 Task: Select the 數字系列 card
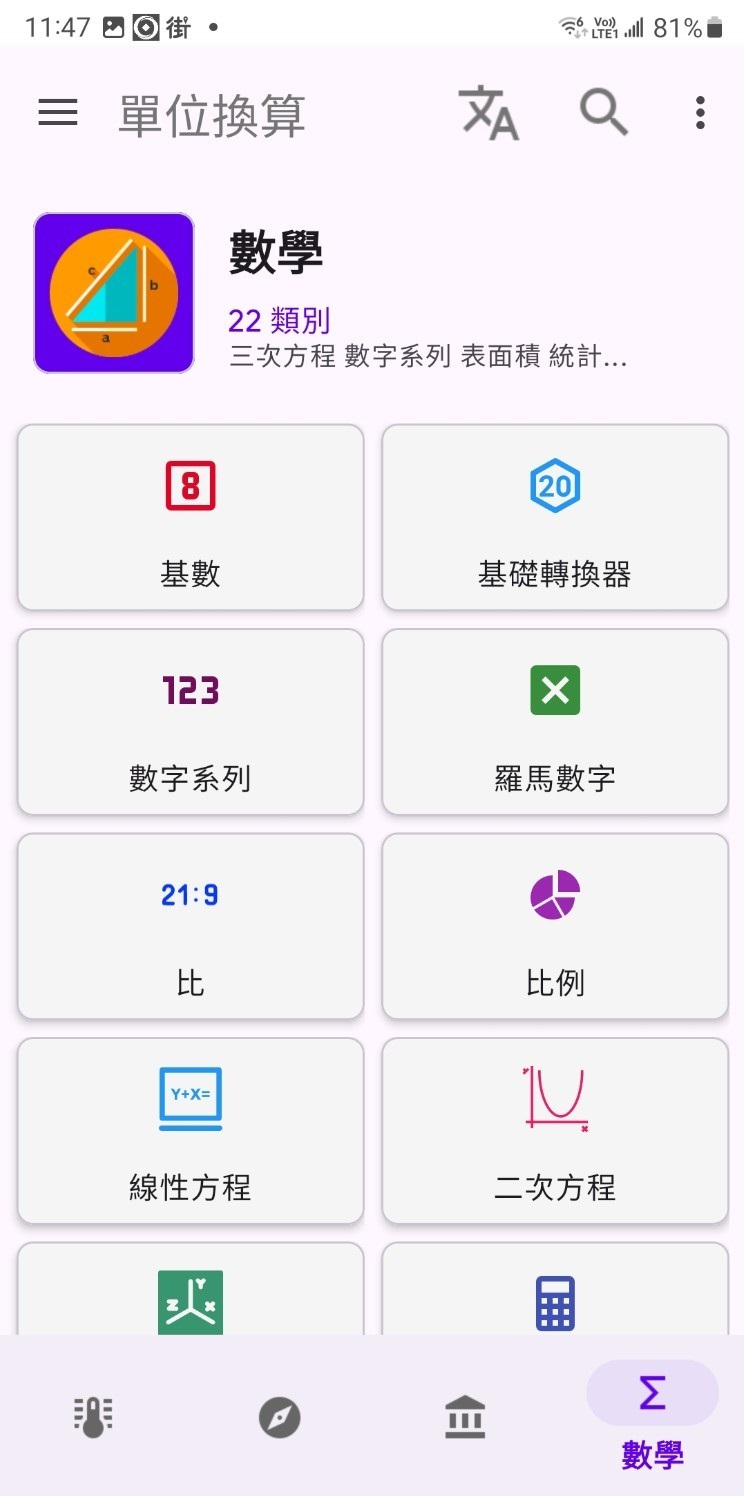(x=190, y=721)
